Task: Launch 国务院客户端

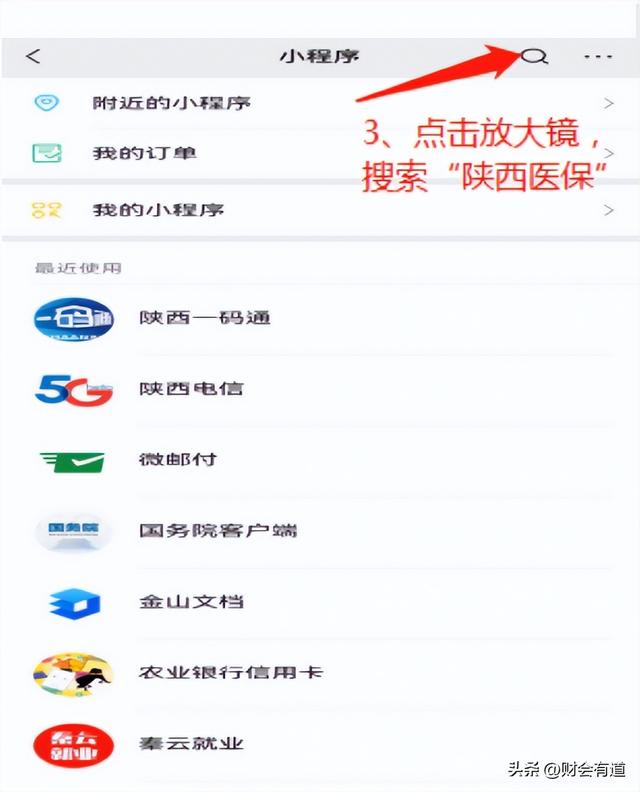Action: coord(217,531)
